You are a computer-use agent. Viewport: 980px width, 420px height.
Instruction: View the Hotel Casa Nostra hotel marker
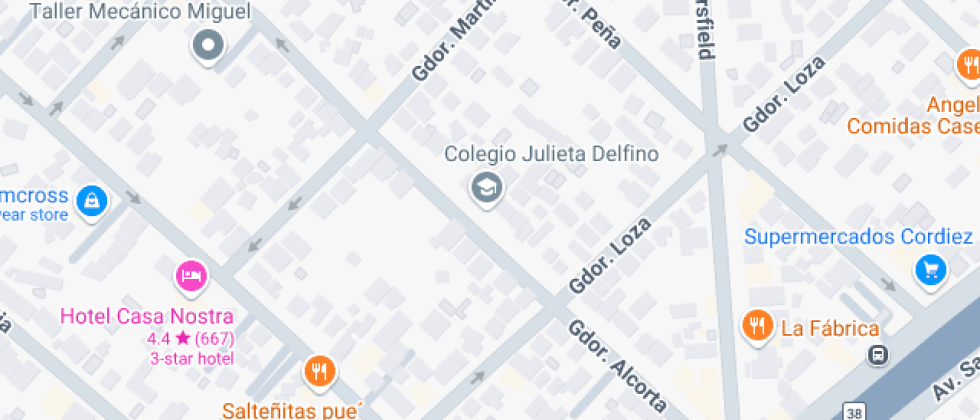[191, 274]
